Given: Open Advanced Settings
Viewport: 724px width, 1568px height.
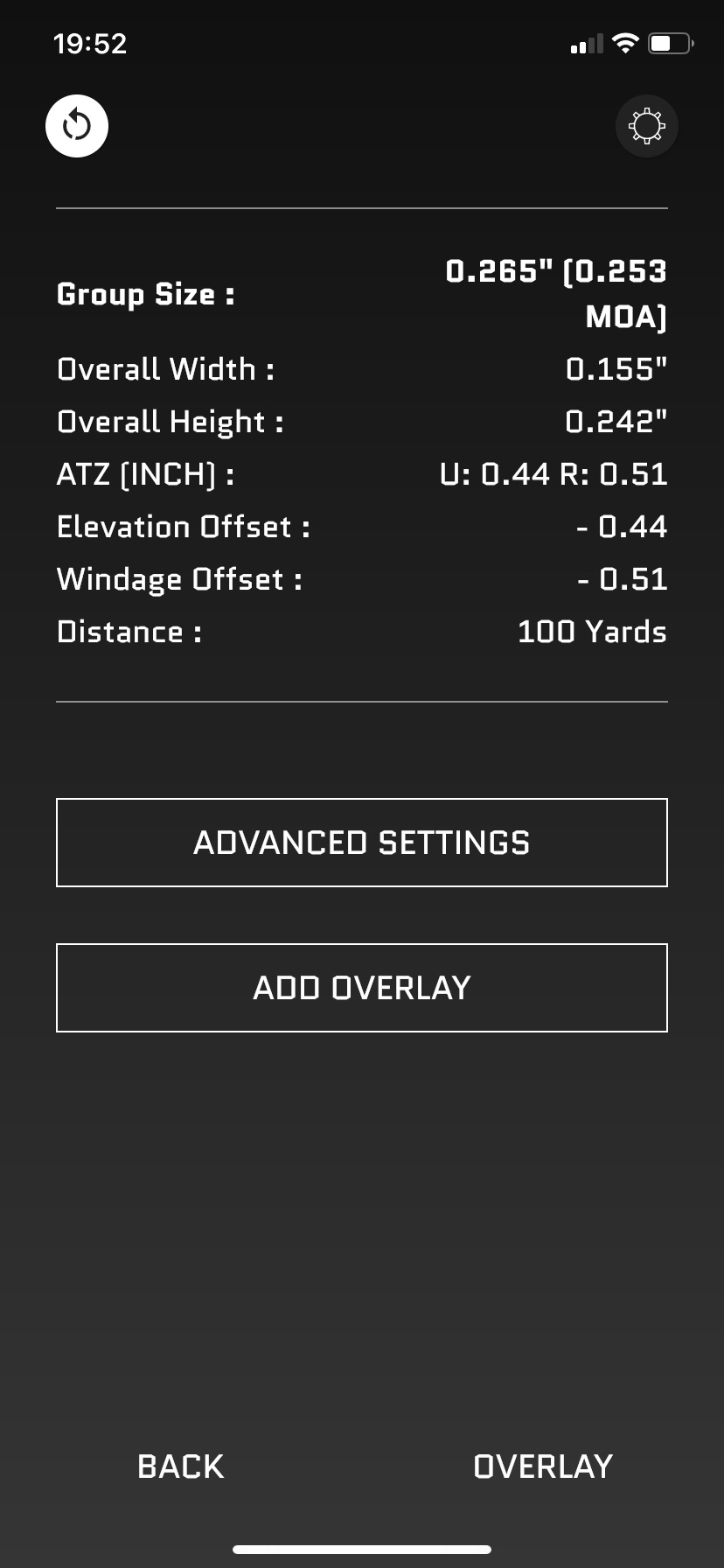Looking at the screenshot, I should tap(362, 843).
